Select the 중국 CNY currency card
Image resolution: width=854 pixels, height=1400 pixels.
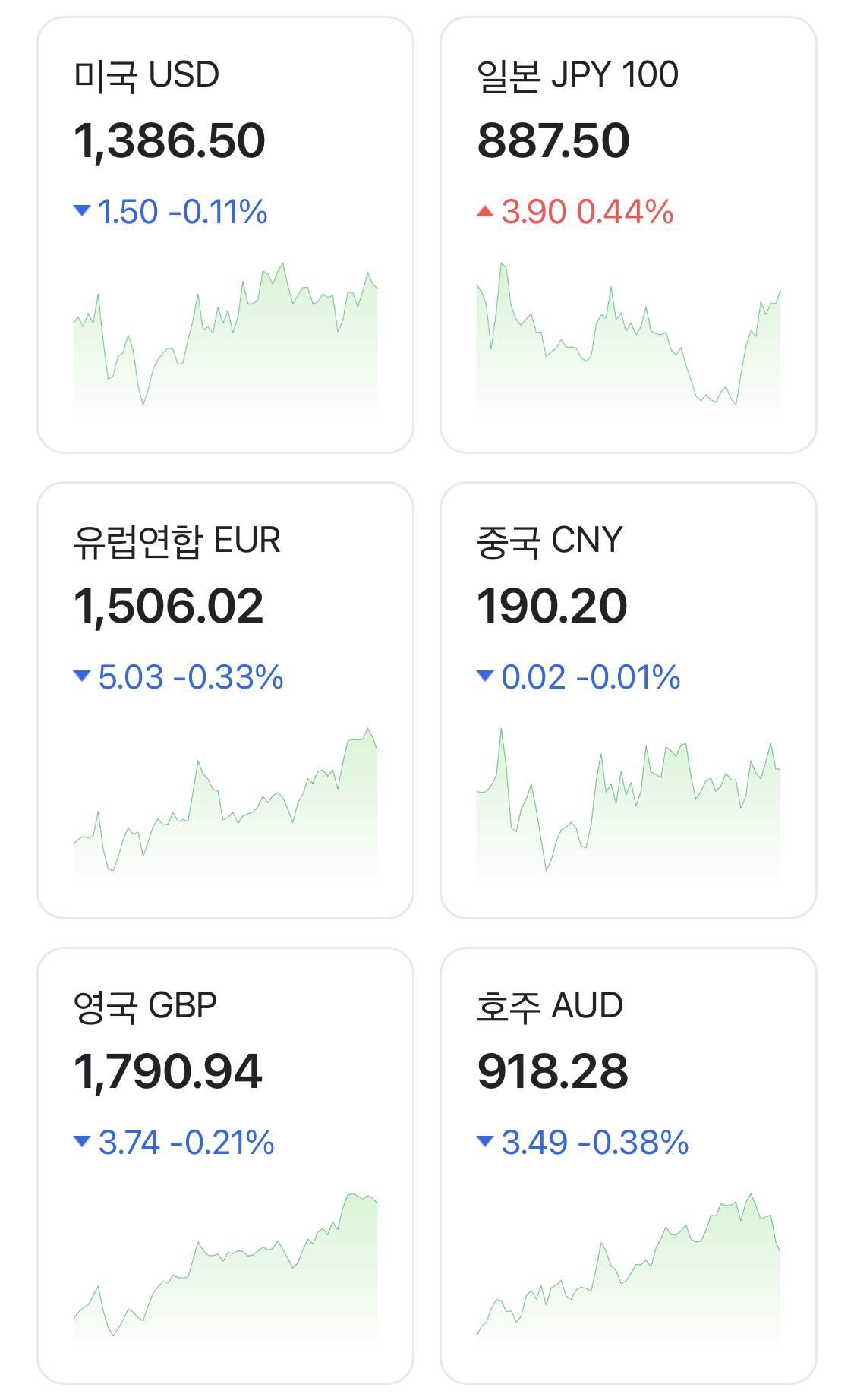click(x=629, y=700)
